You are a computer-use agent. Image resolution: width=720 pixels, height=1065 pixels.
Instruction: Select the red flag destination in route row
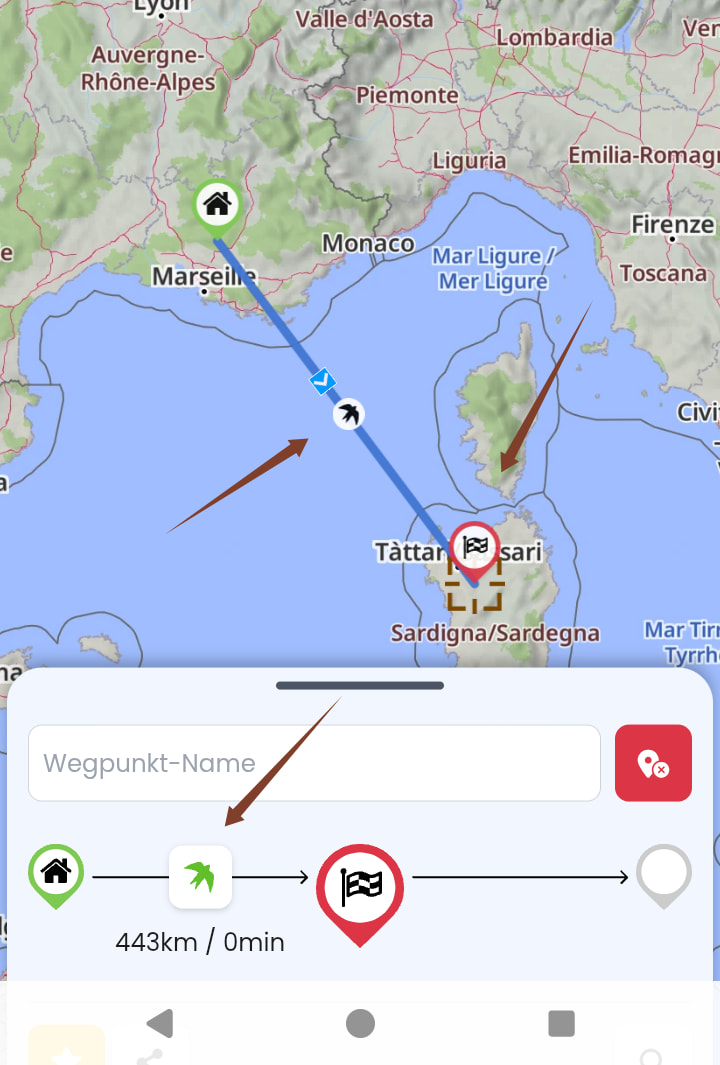[360, 889]
